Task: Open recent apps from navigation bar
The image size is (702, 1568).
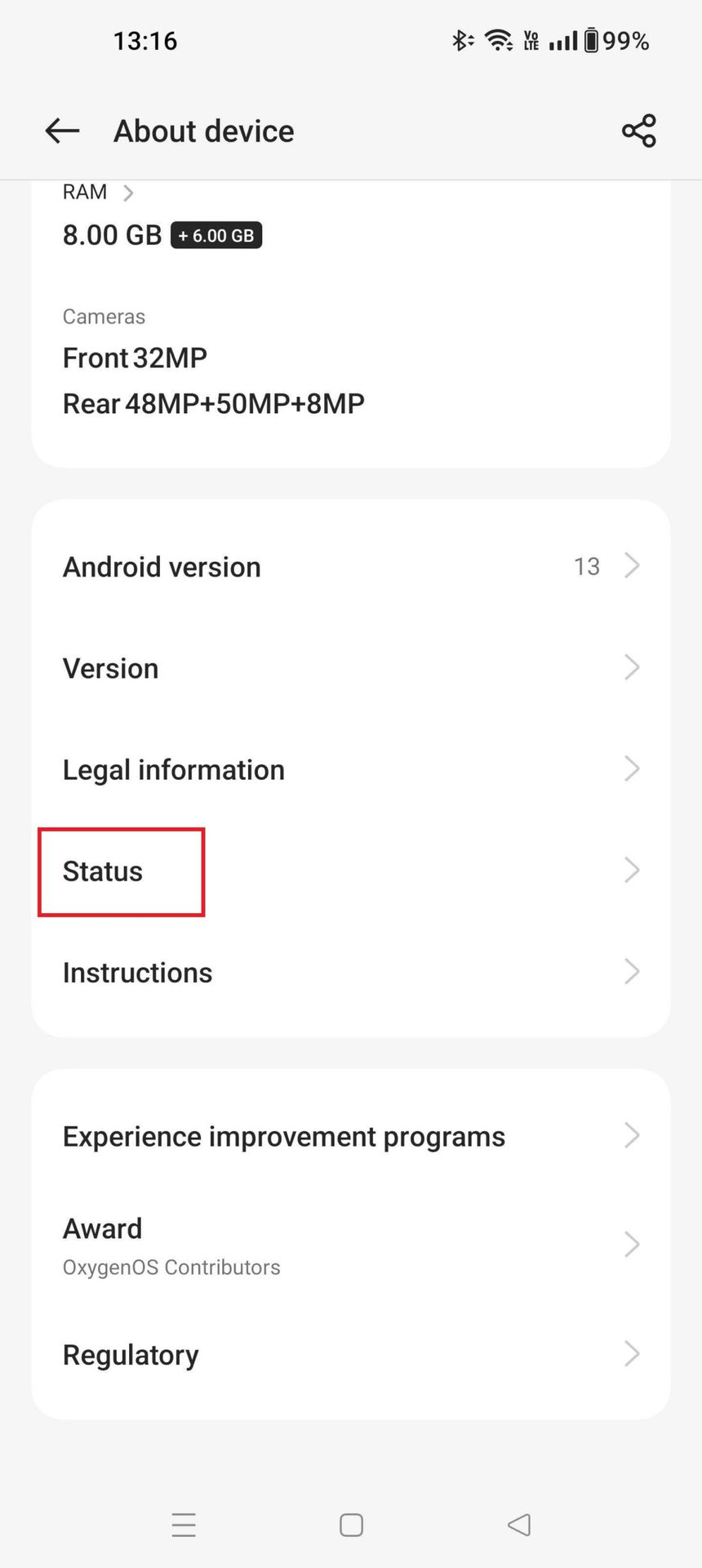Action: [184, 1525]
